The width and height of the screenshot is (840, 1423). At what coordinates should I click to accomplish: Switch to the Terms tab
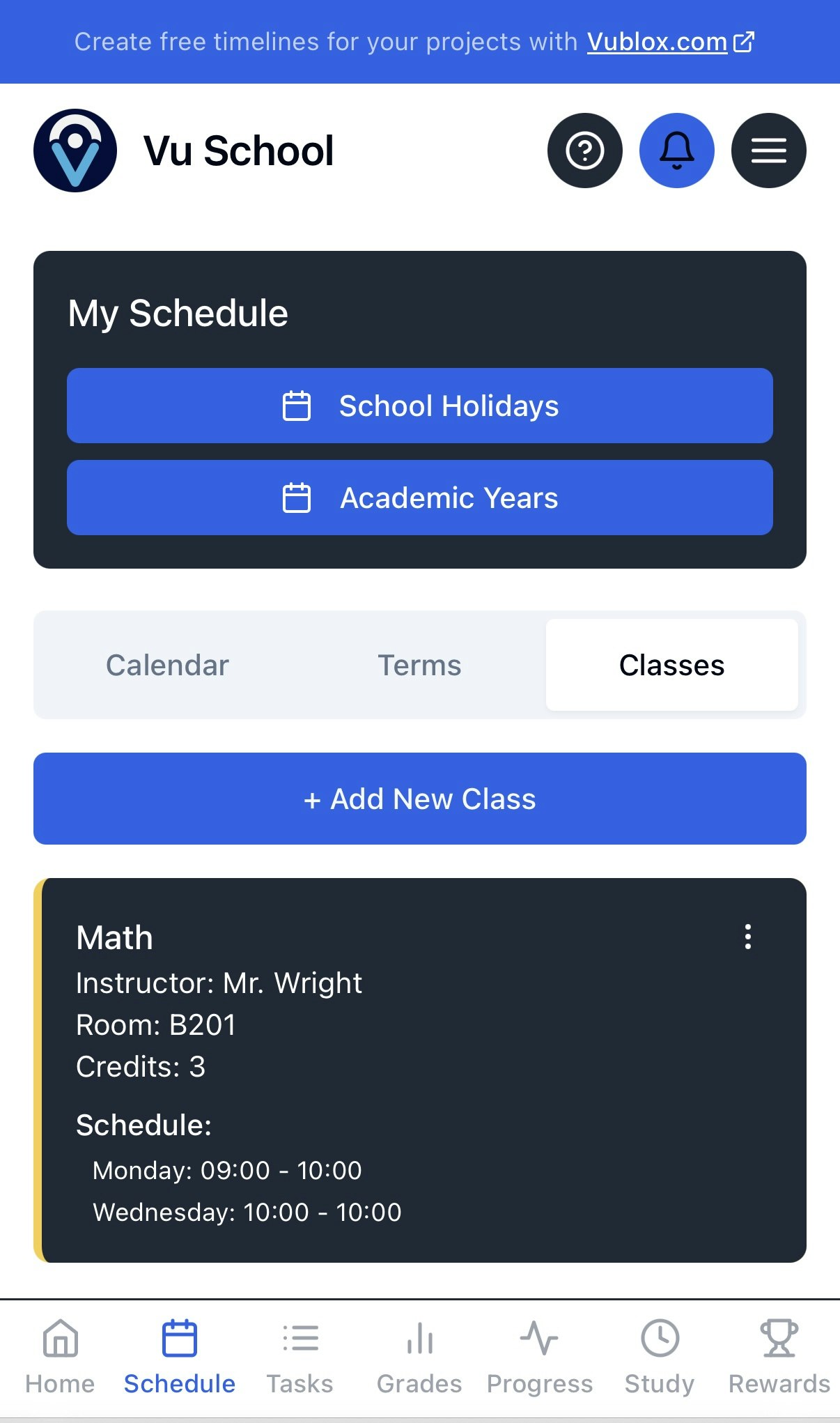click(x=419, y=665)
